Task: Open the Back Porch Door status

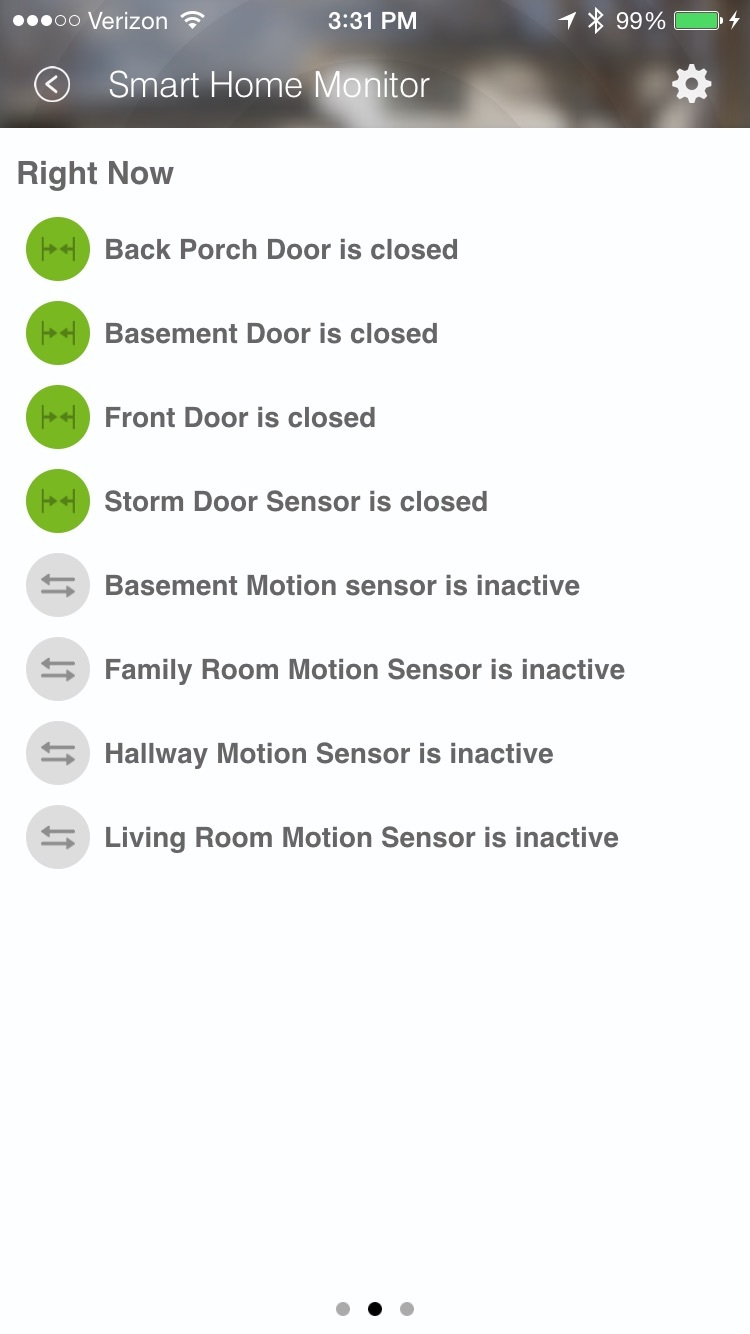Action: [281, 250]
